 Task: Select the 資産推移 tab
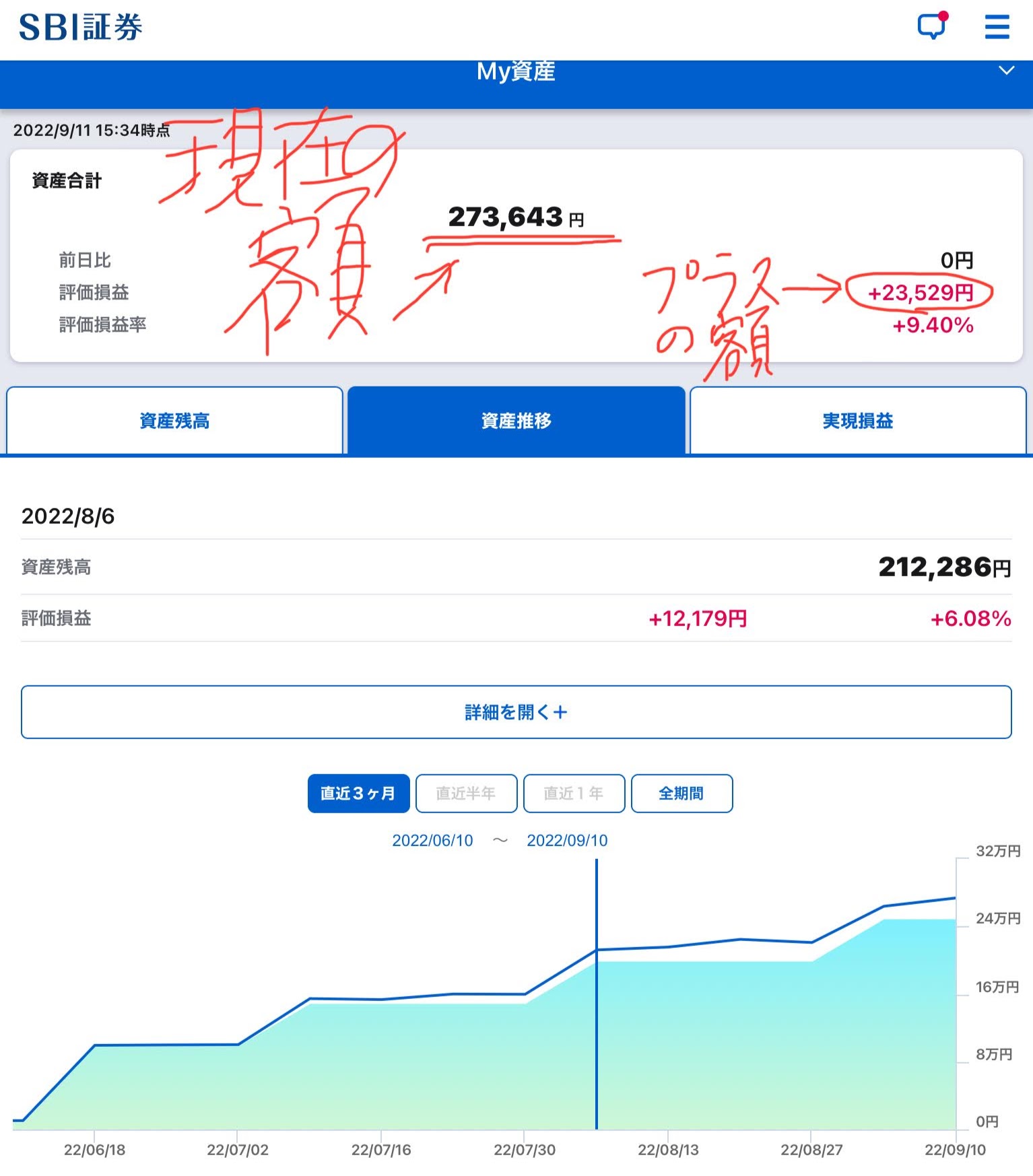(x=516, y=421)
